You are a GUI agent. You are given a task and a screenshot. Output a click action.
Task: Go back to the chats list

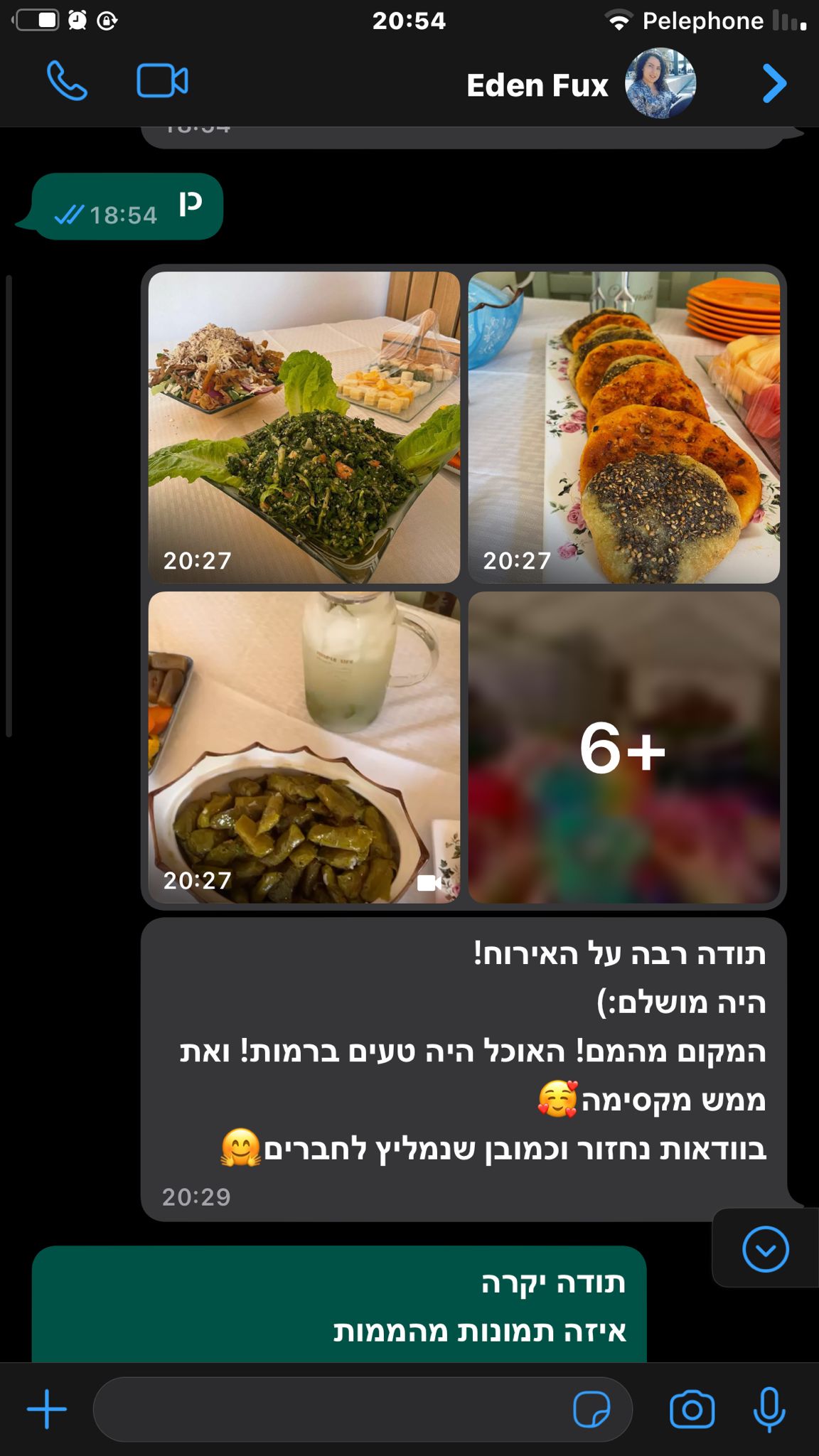point(774,84)
